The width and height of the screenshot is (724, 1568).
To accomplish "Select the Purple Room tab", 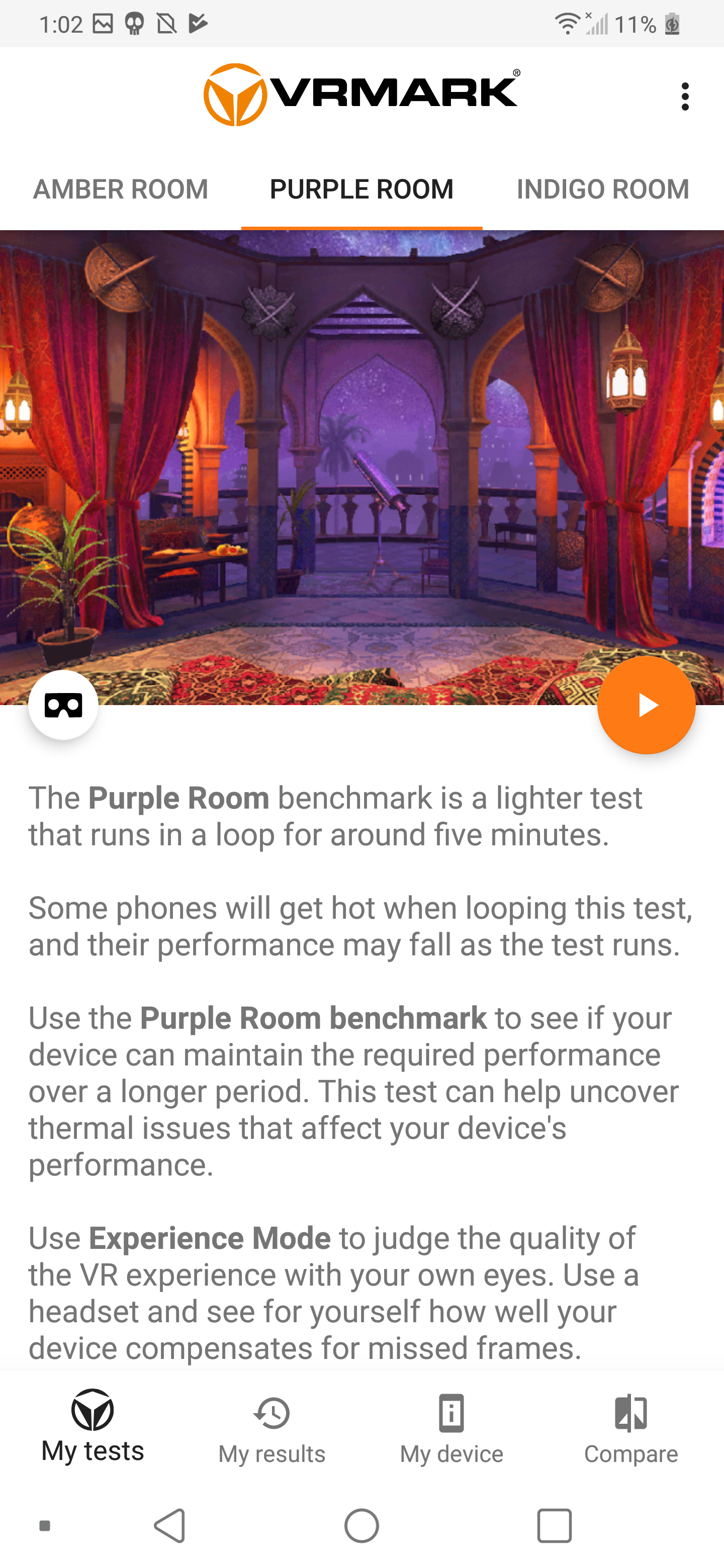I will (x=361, y=189).
